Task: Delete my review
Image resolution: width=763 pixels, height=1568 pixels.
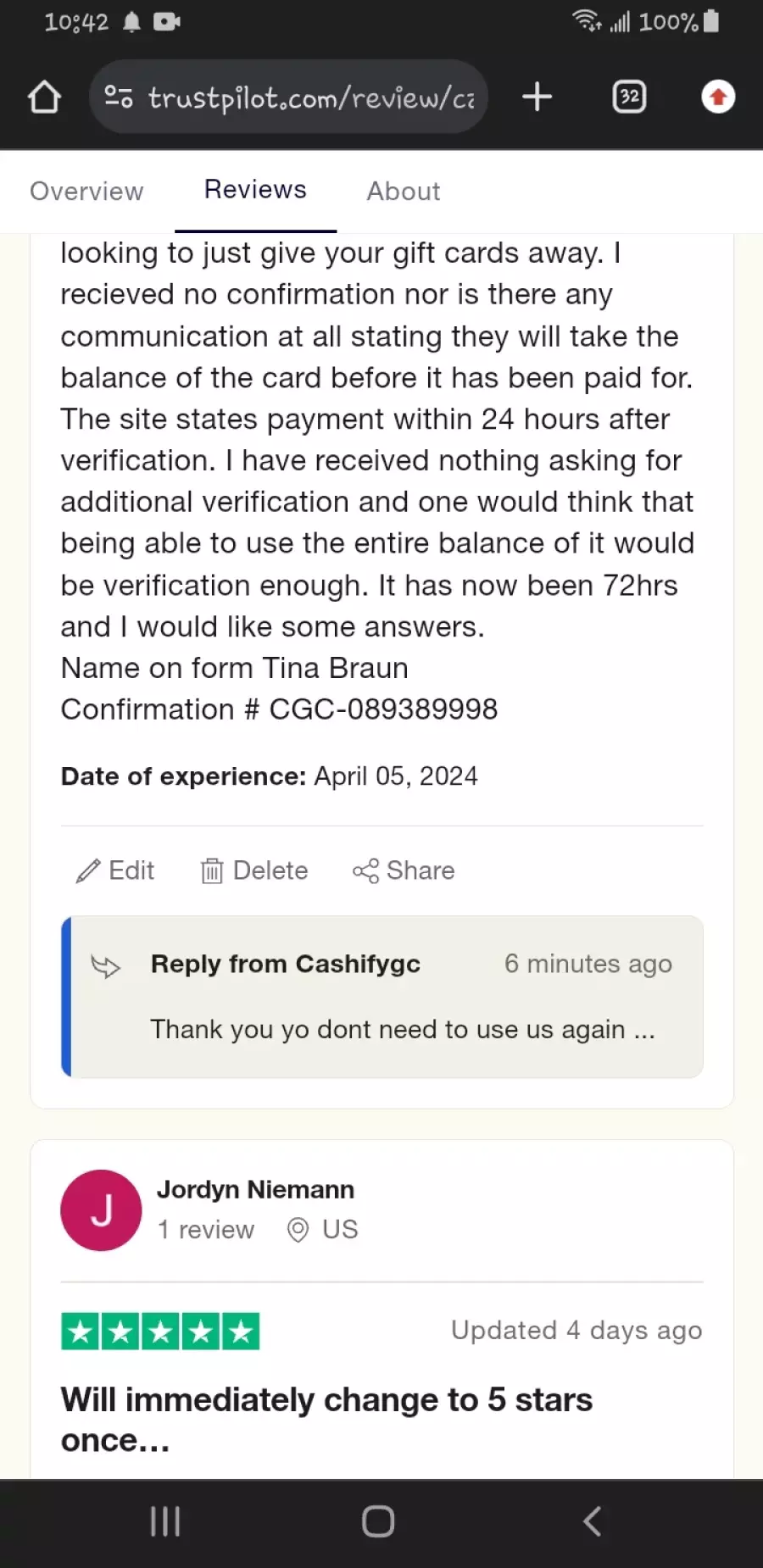Action: click(x=253, y=870)
